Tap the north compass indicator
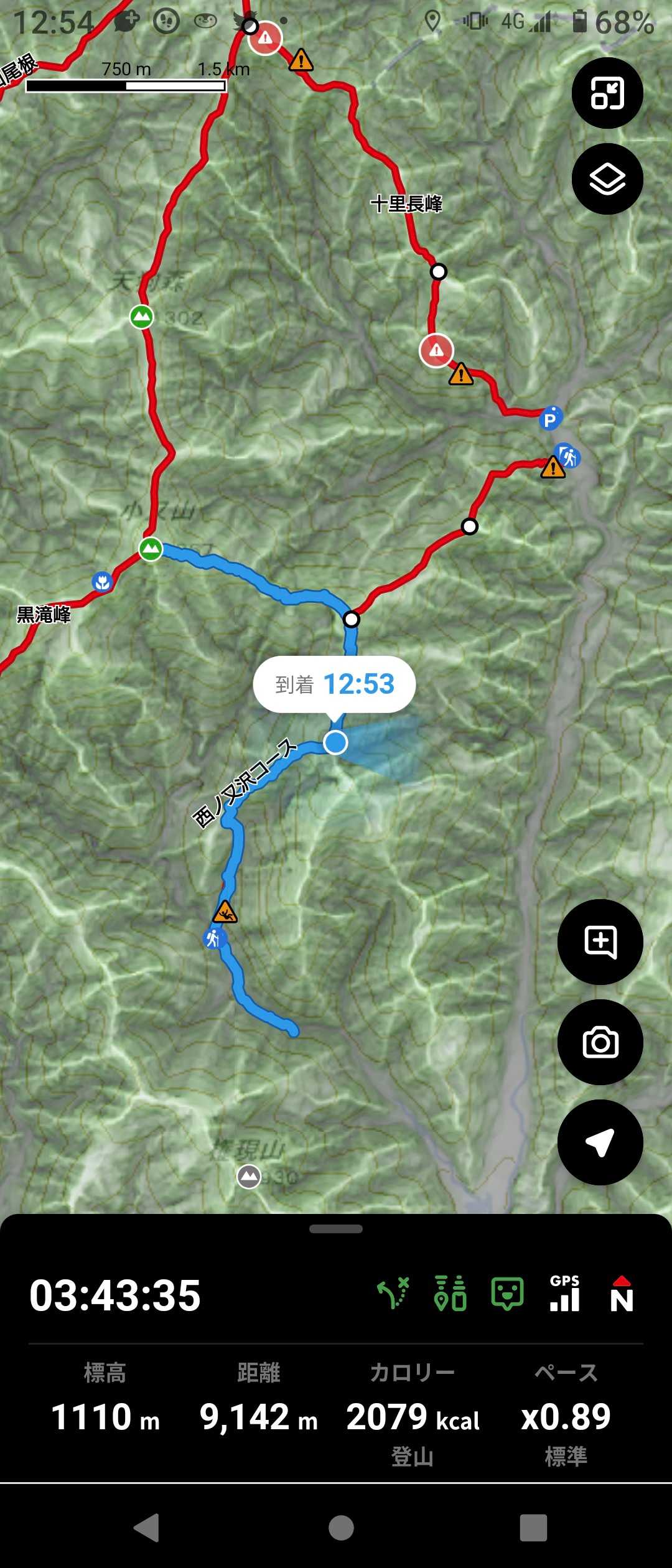Viewport: 672px width, 1568px height. click(x=622, y=1294)
